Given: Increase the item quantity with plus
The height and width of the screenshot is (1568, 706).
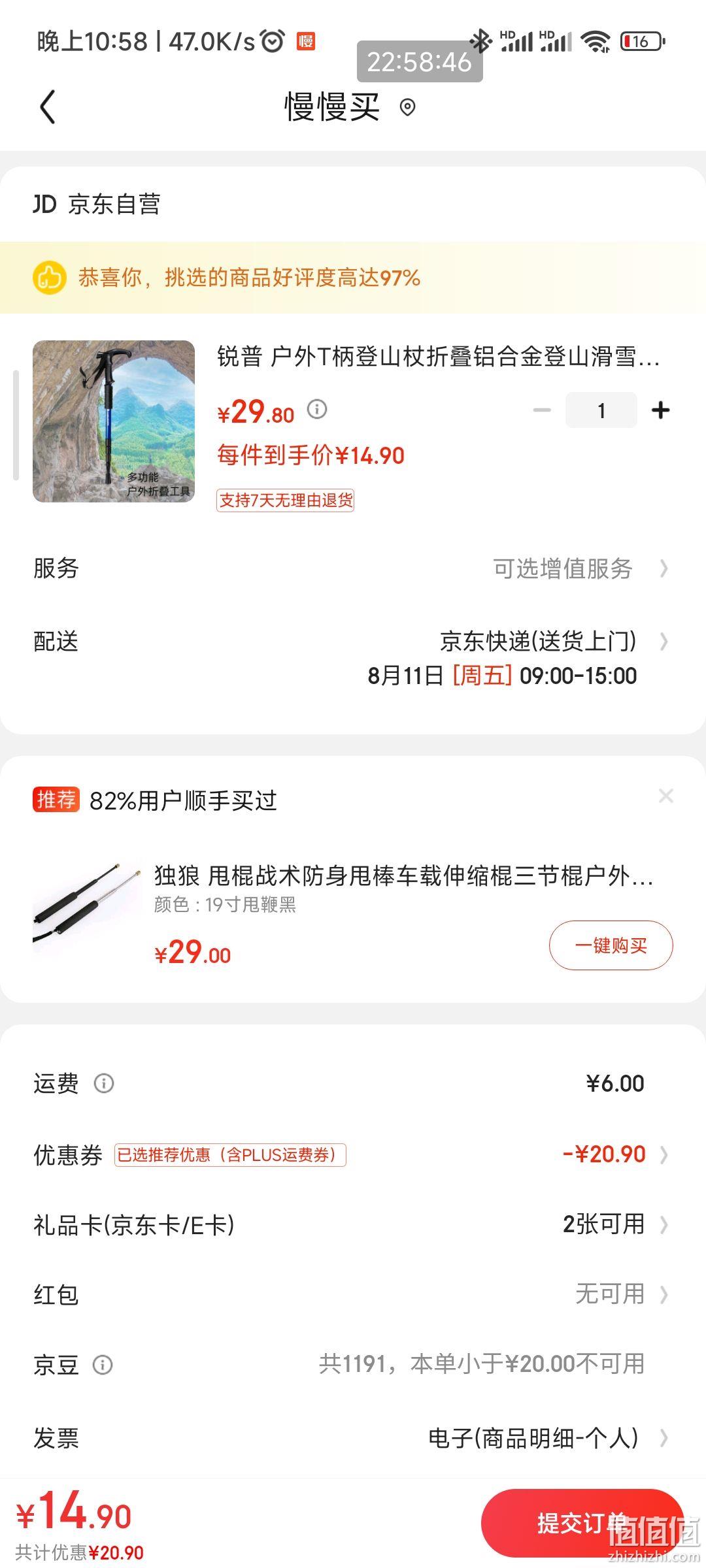Looking at the screenshot, I should pyautogui.click(x=661, y=410).
